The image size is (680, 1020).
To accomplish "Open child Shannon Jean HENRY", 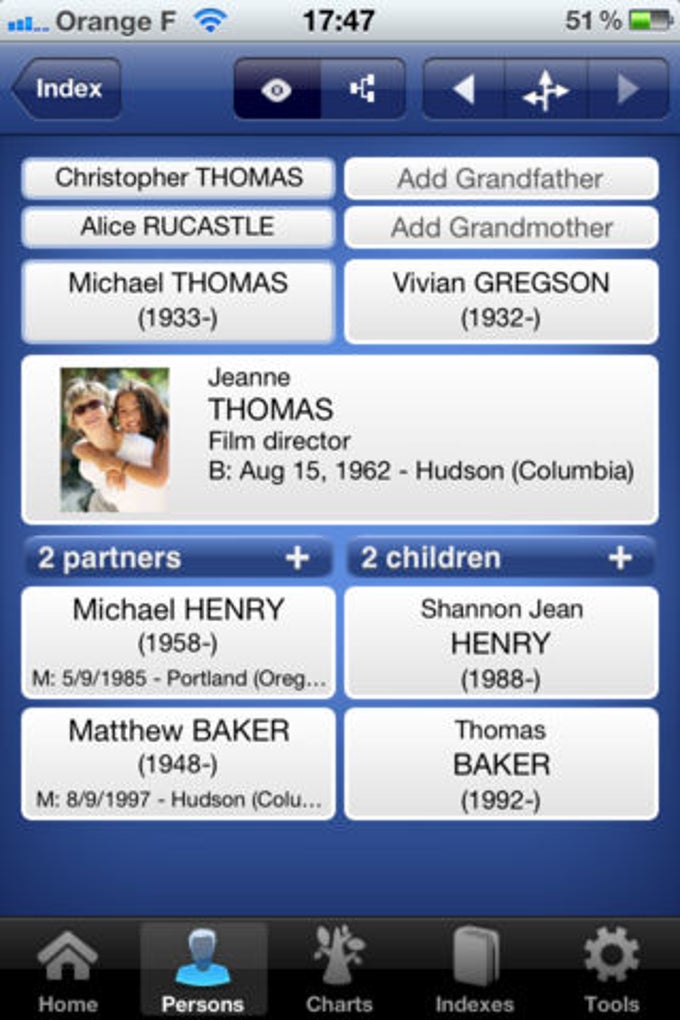I will 501,642.
